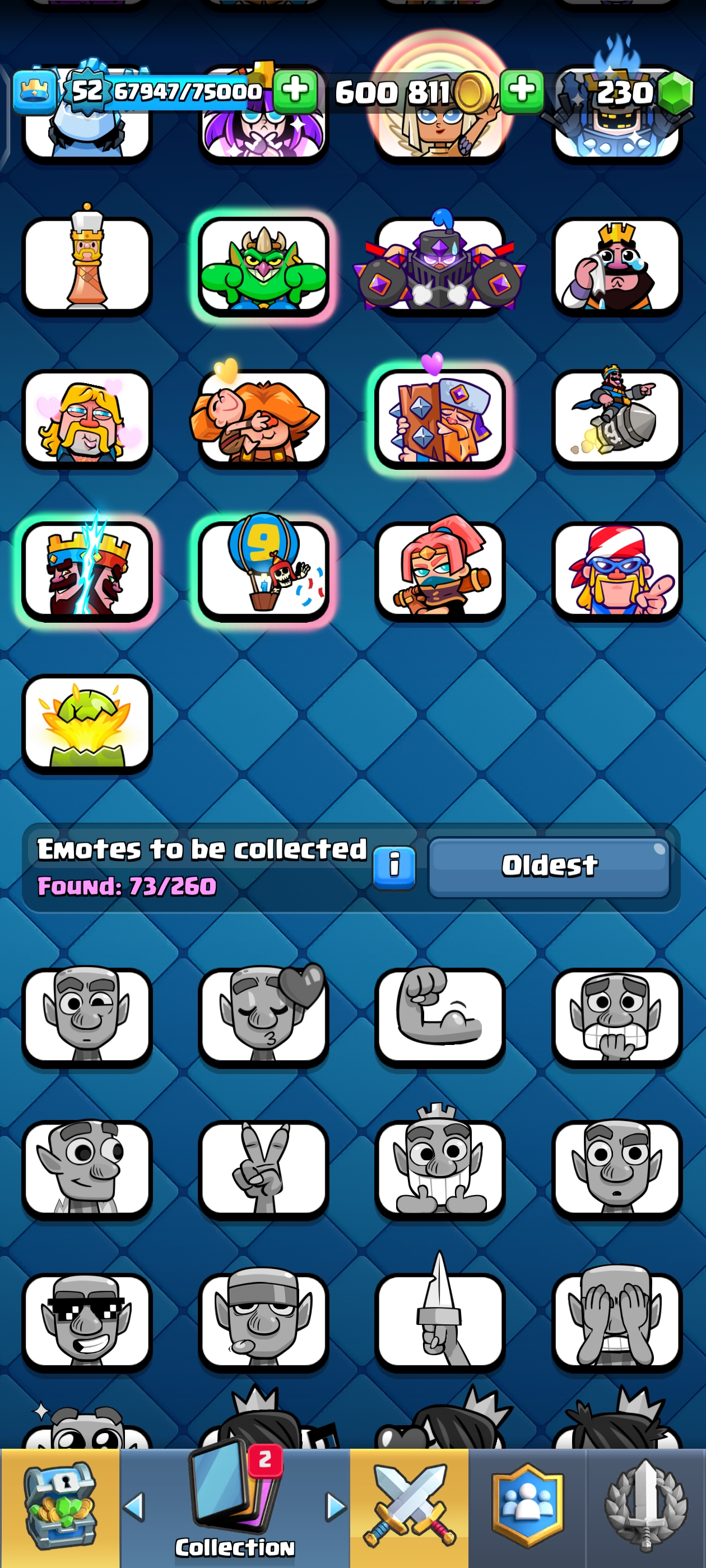This screenshot has height=1568, width=706.
Task: Select the crying king with handkerchief emote
Action: [x=616, y=265]
